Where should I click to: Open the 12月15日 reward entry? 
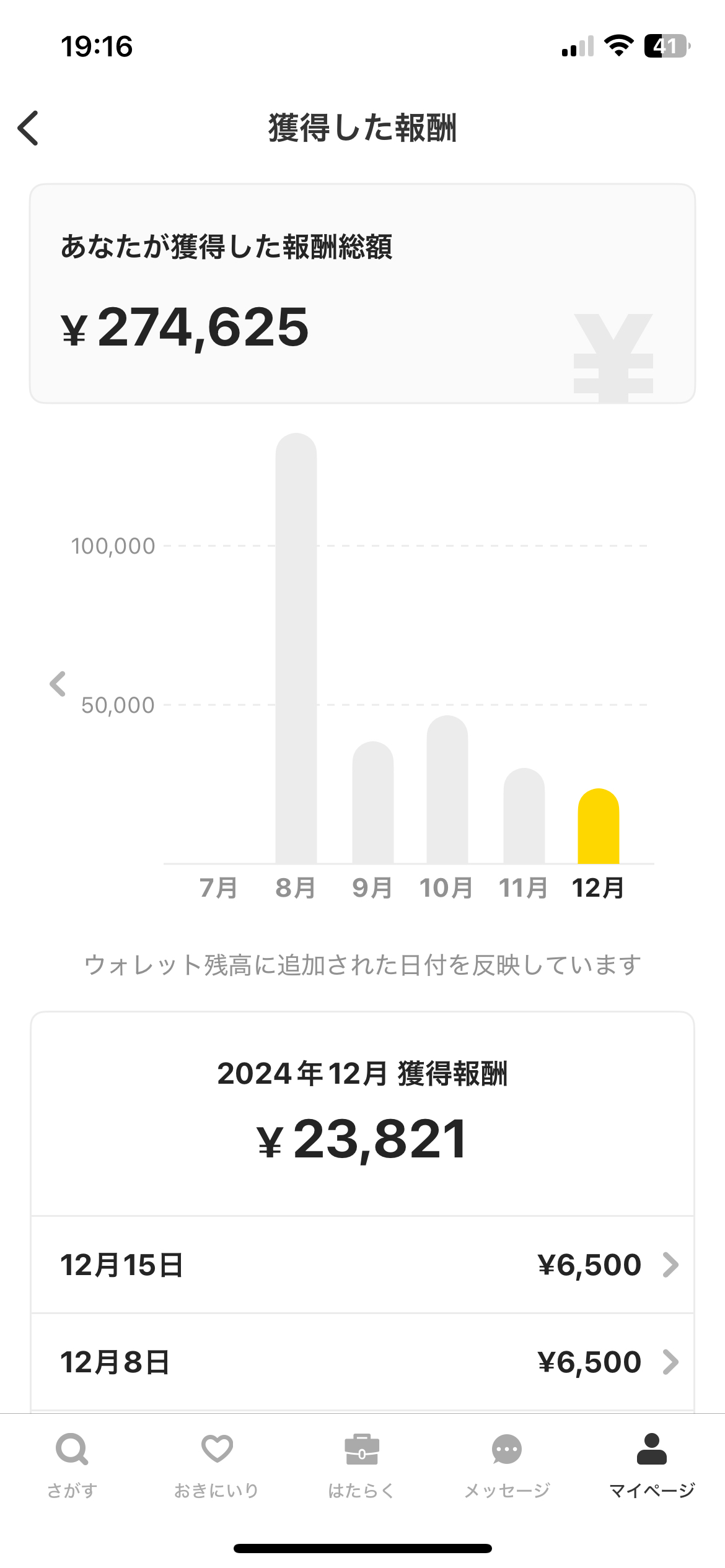[362, 1265]
